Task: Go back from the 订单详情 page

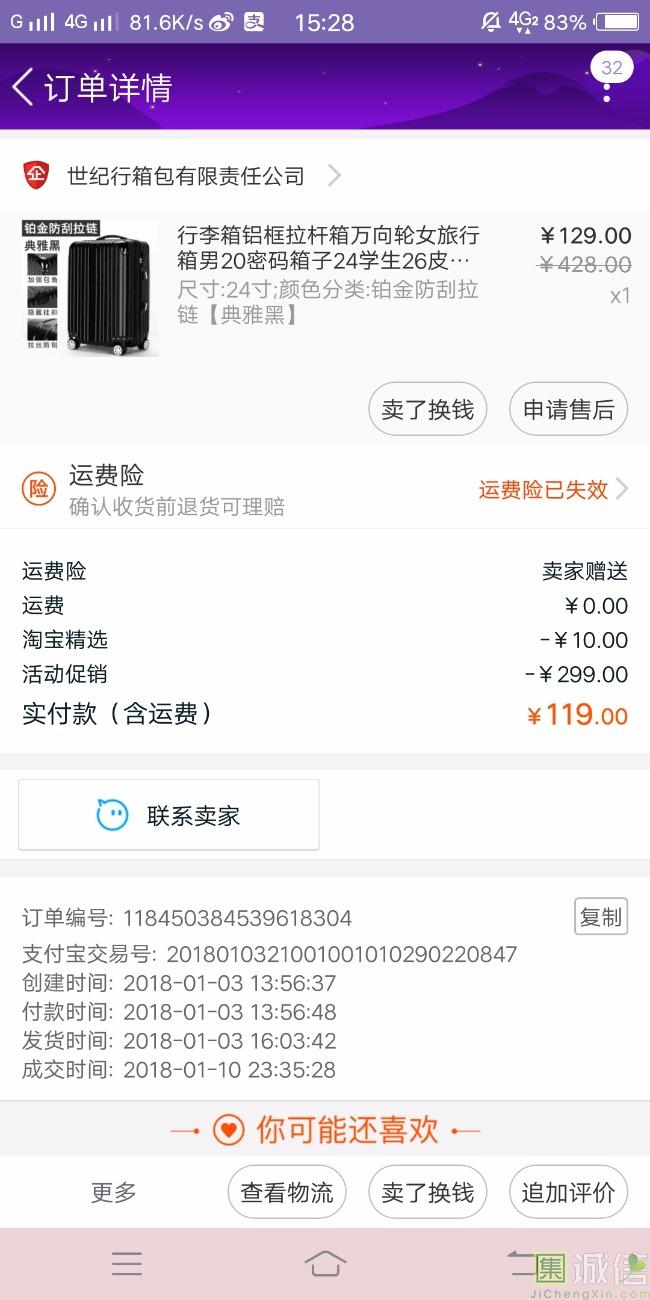Action: [x=23, y=87]
